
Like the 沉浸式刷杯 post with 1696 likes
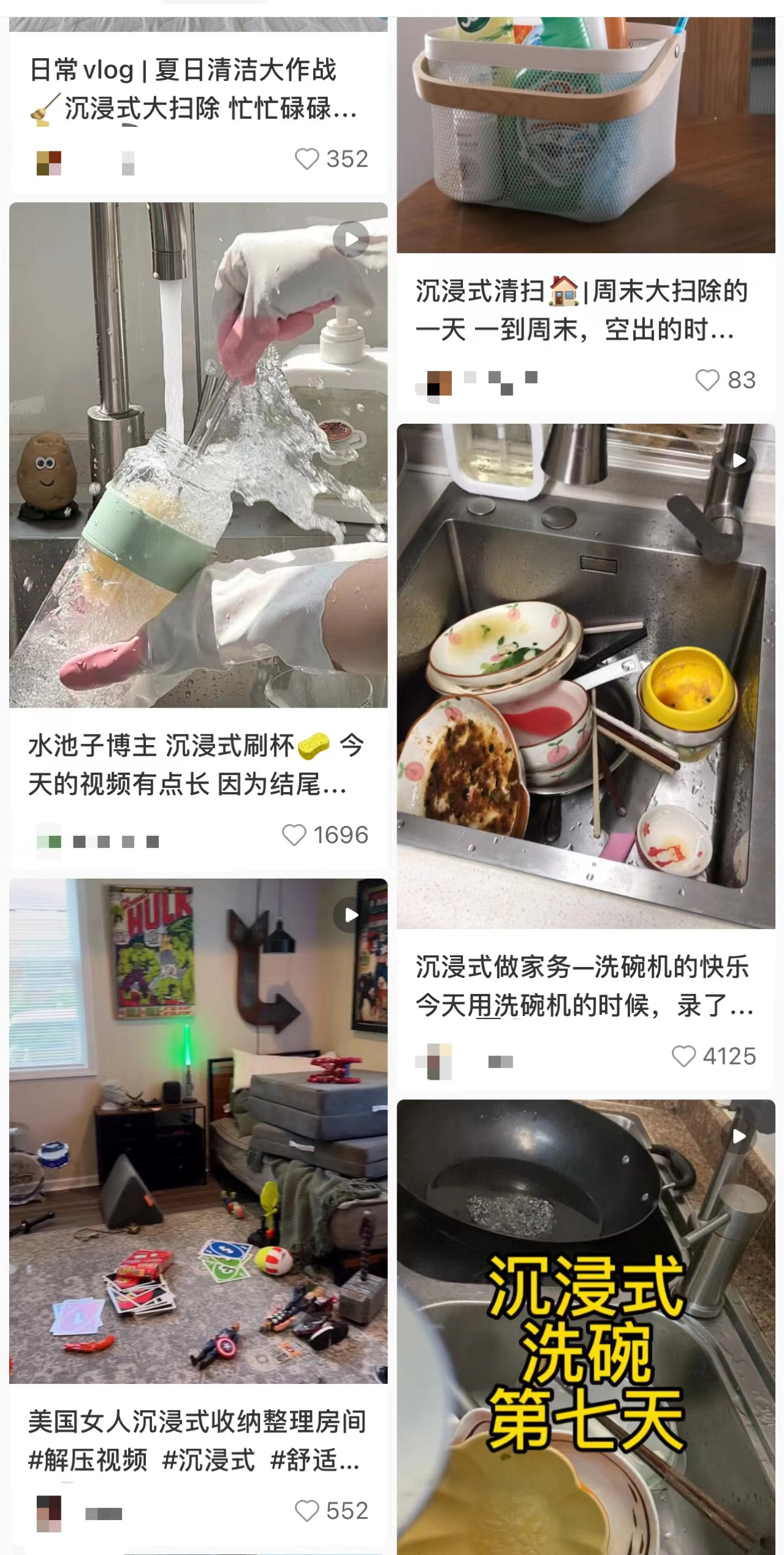[294, 835]
